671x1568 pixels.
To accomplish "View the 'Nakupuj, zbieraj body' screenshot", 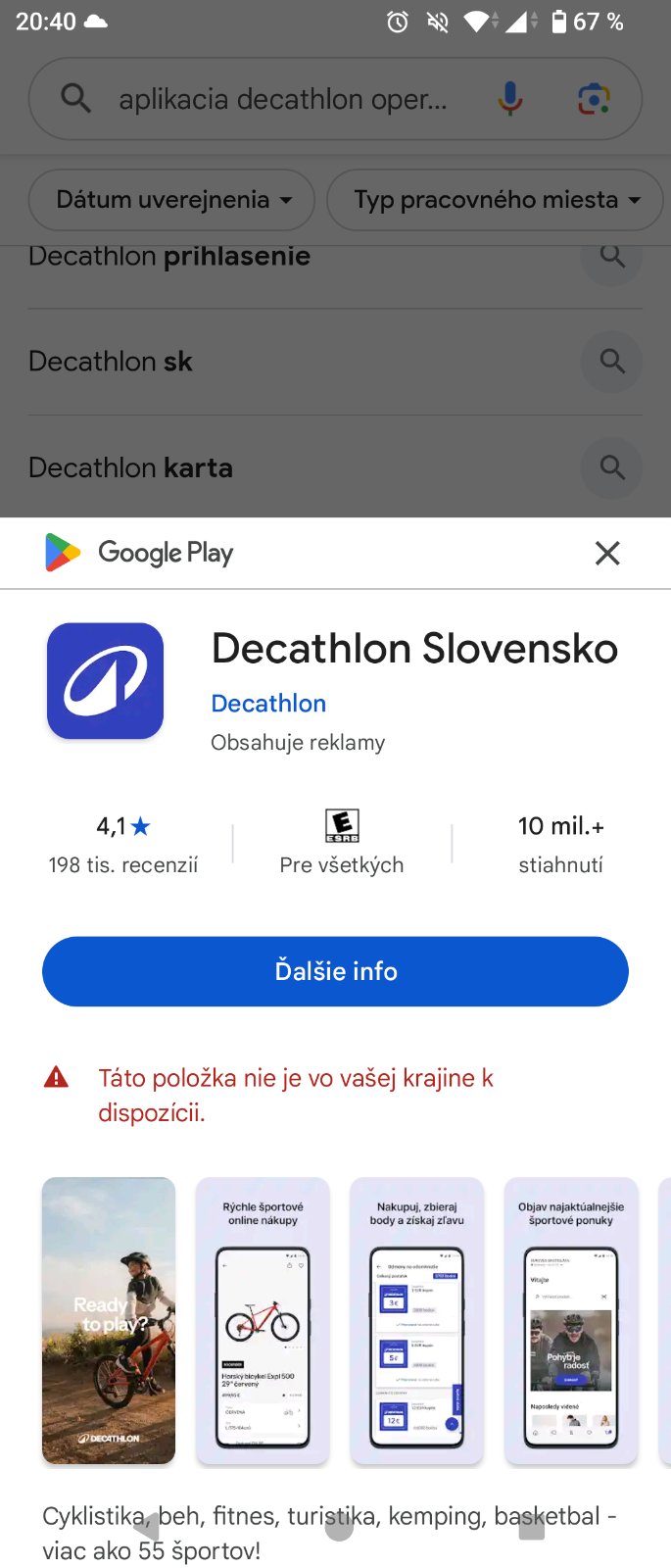I will (416, 1320).
